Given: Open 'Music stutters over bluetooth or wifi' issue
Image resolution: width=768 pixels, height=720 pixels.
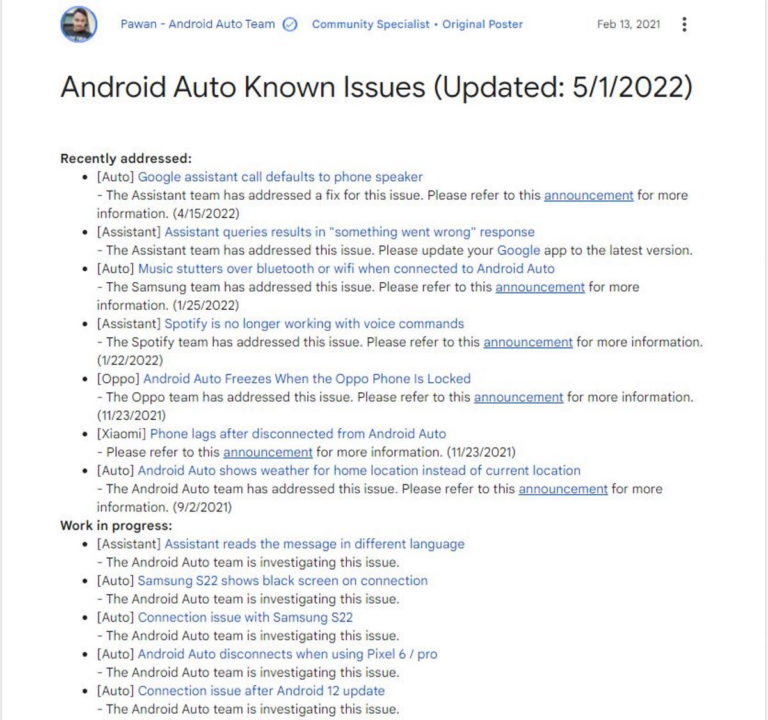Looking at the screenshot, I should [x=346, y=268].
